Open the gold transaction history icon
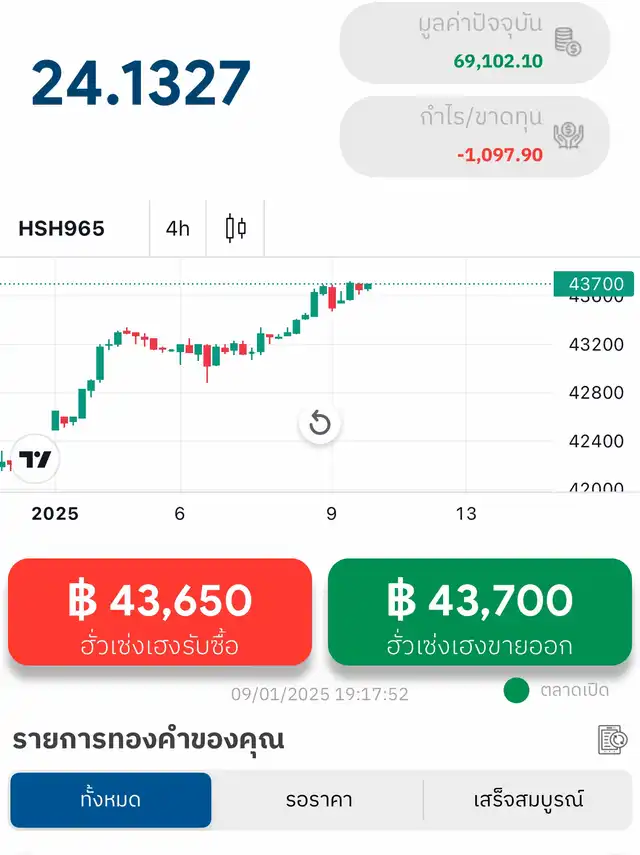Viewport: 640px width, 855px height. tap(612, 740)
